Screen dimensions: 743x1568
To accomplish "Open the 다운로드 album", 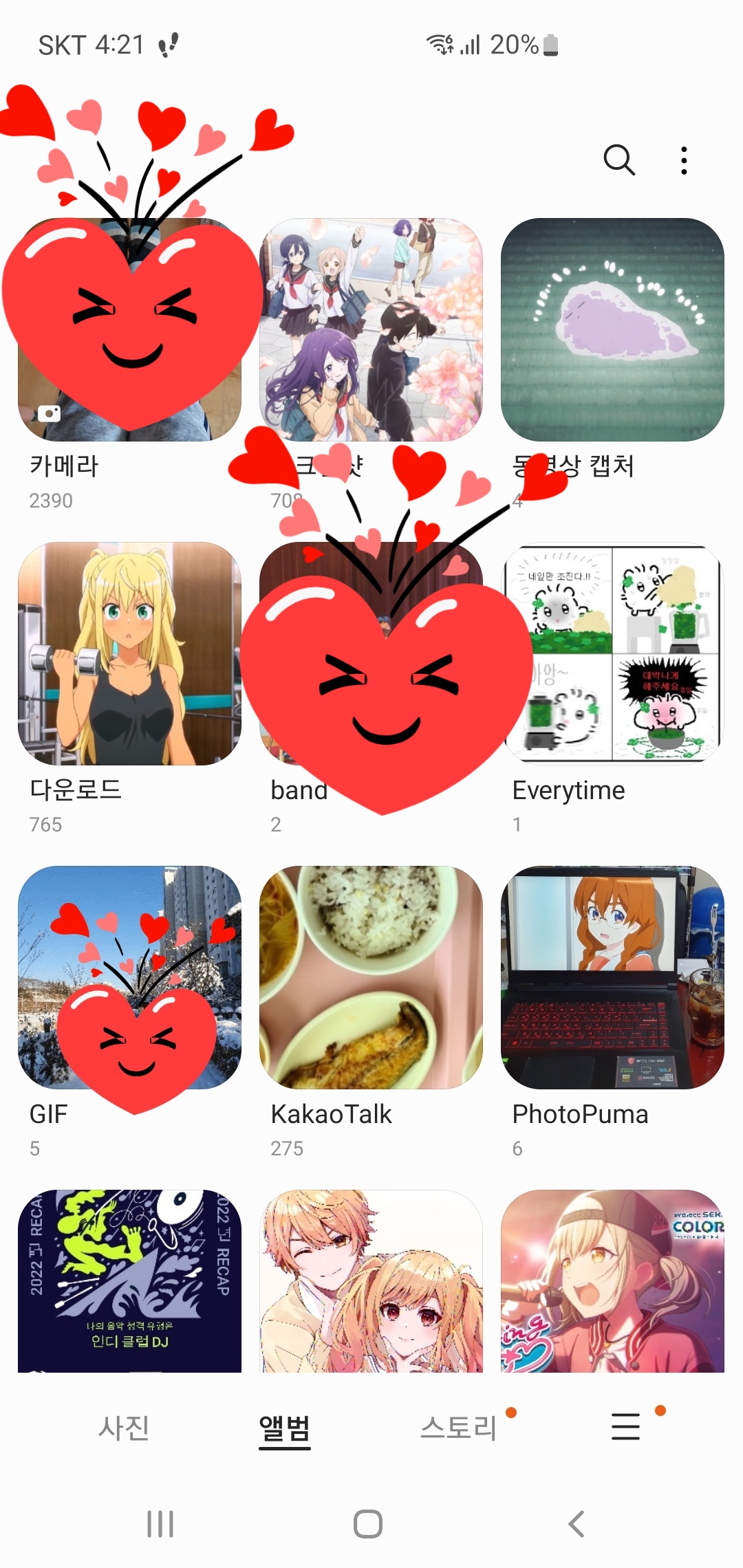I will (129, 653).
